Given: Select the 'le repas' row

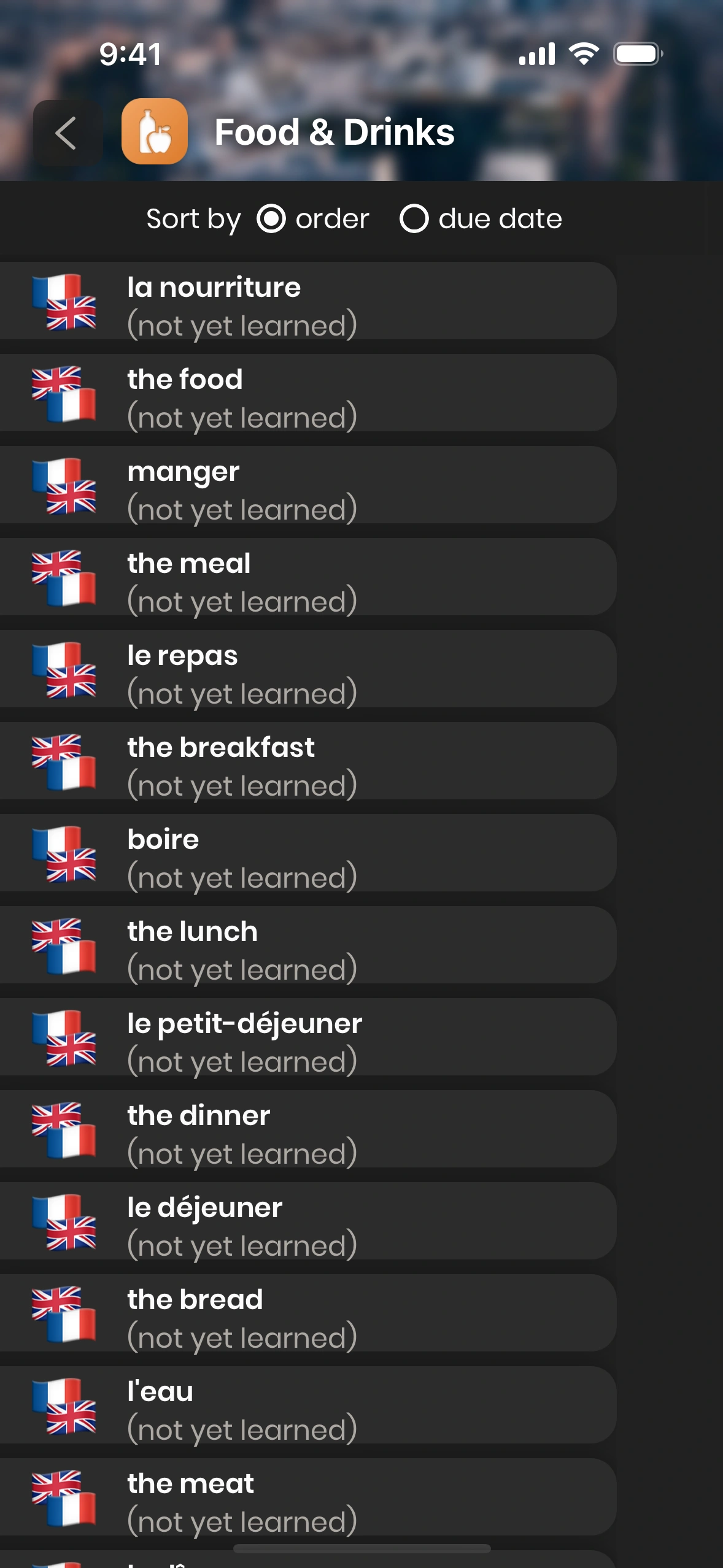Looking at the screenshot, I should pyautogui.click(x=307, y=670).
